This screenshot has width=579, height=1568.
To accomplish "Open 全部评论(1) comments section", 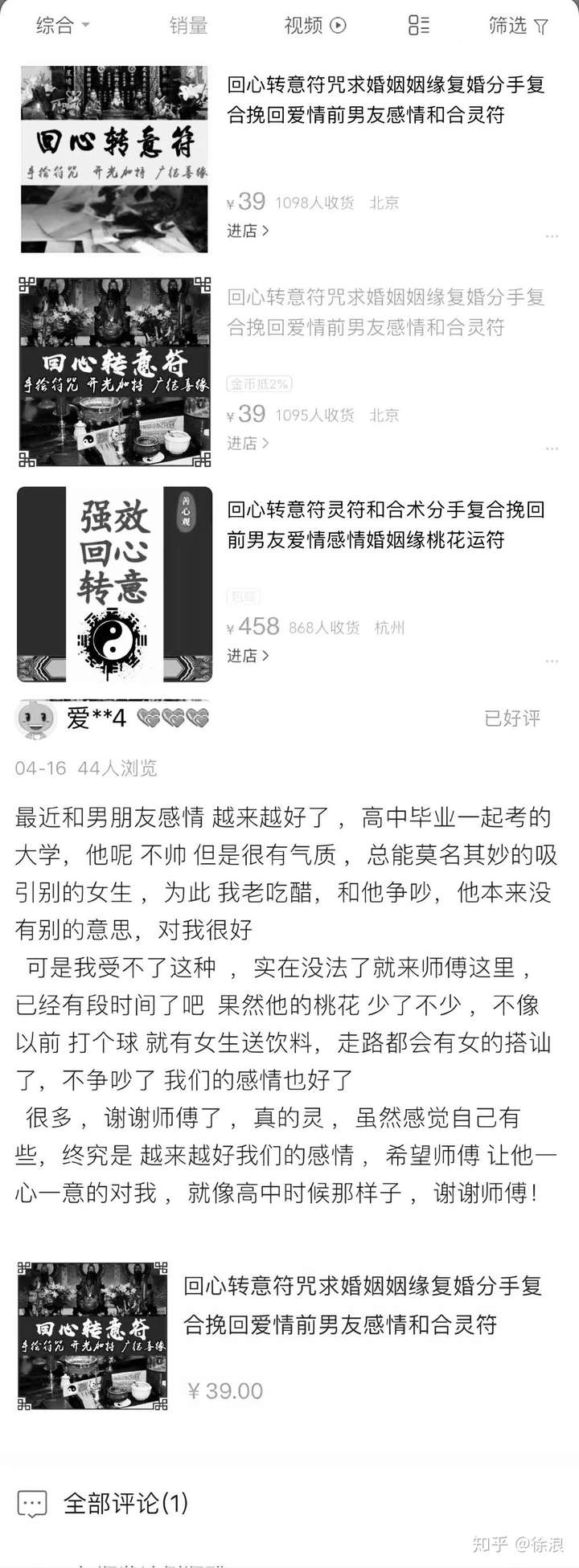I will (125, 1503).
